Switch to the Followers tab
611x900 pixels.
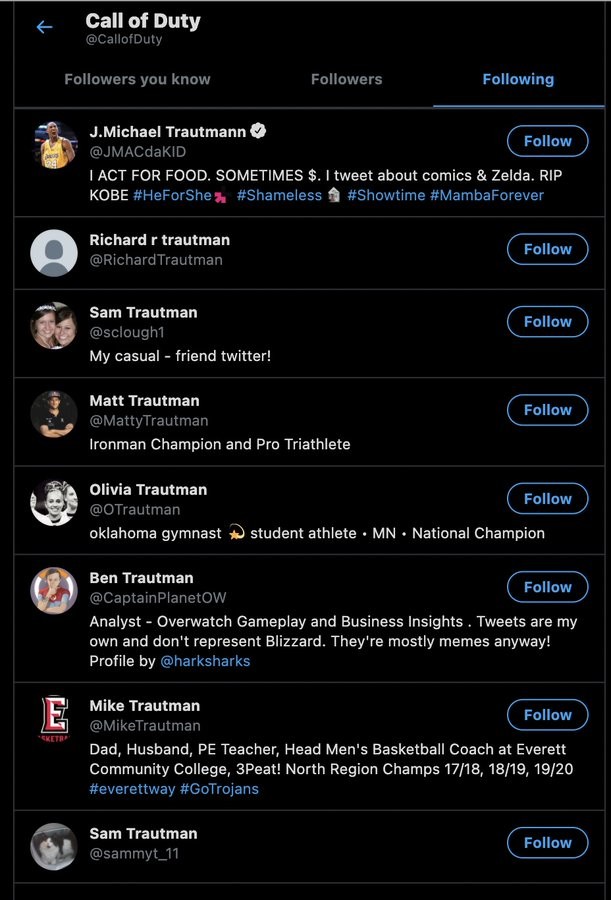[346, 79]
